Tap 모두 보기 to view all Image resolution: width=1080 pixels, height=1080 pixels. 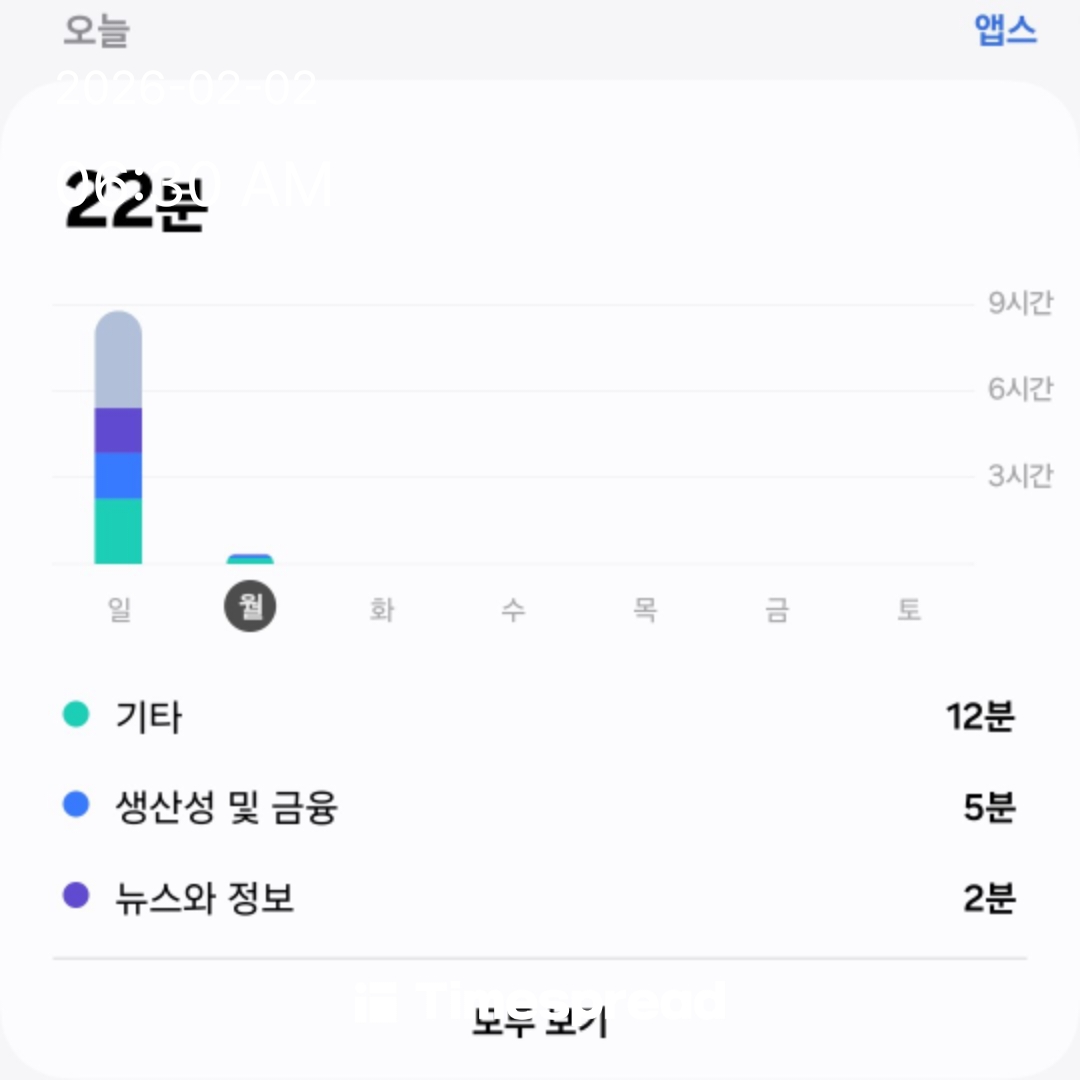pos(540,1022)
